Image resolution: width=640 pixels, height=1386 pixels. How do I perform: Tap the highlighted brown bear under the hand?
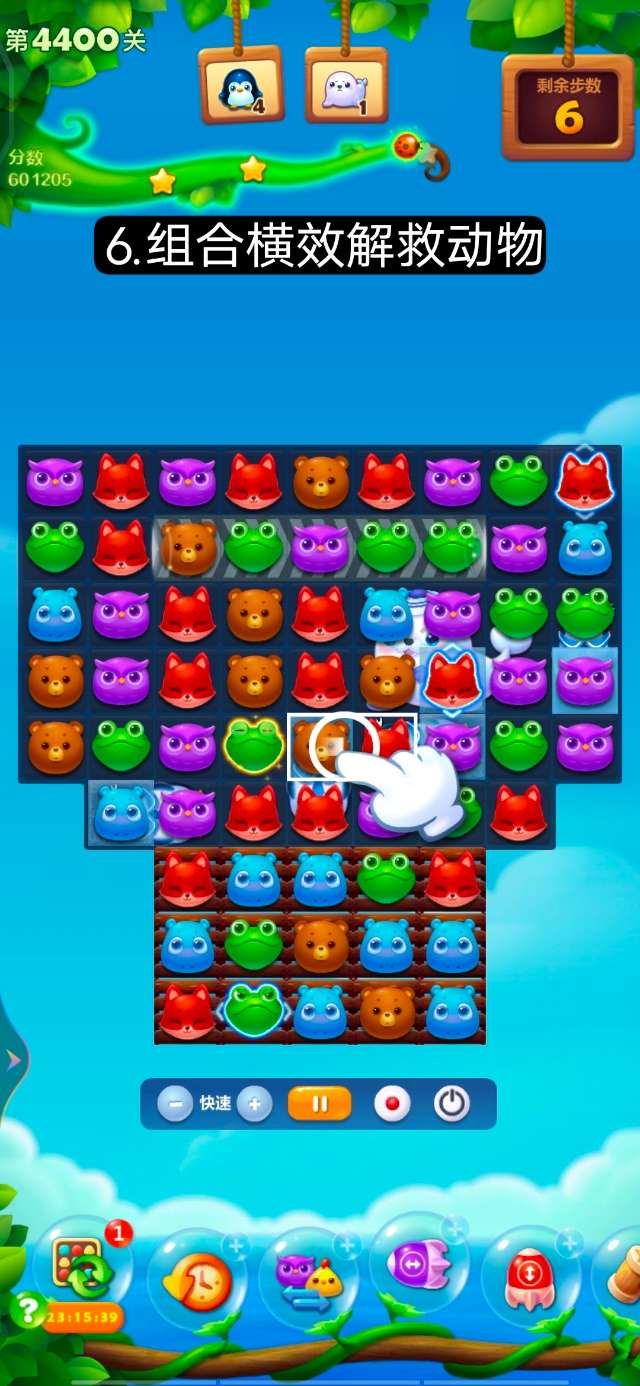pyautogui.click(x=320, y=747)
